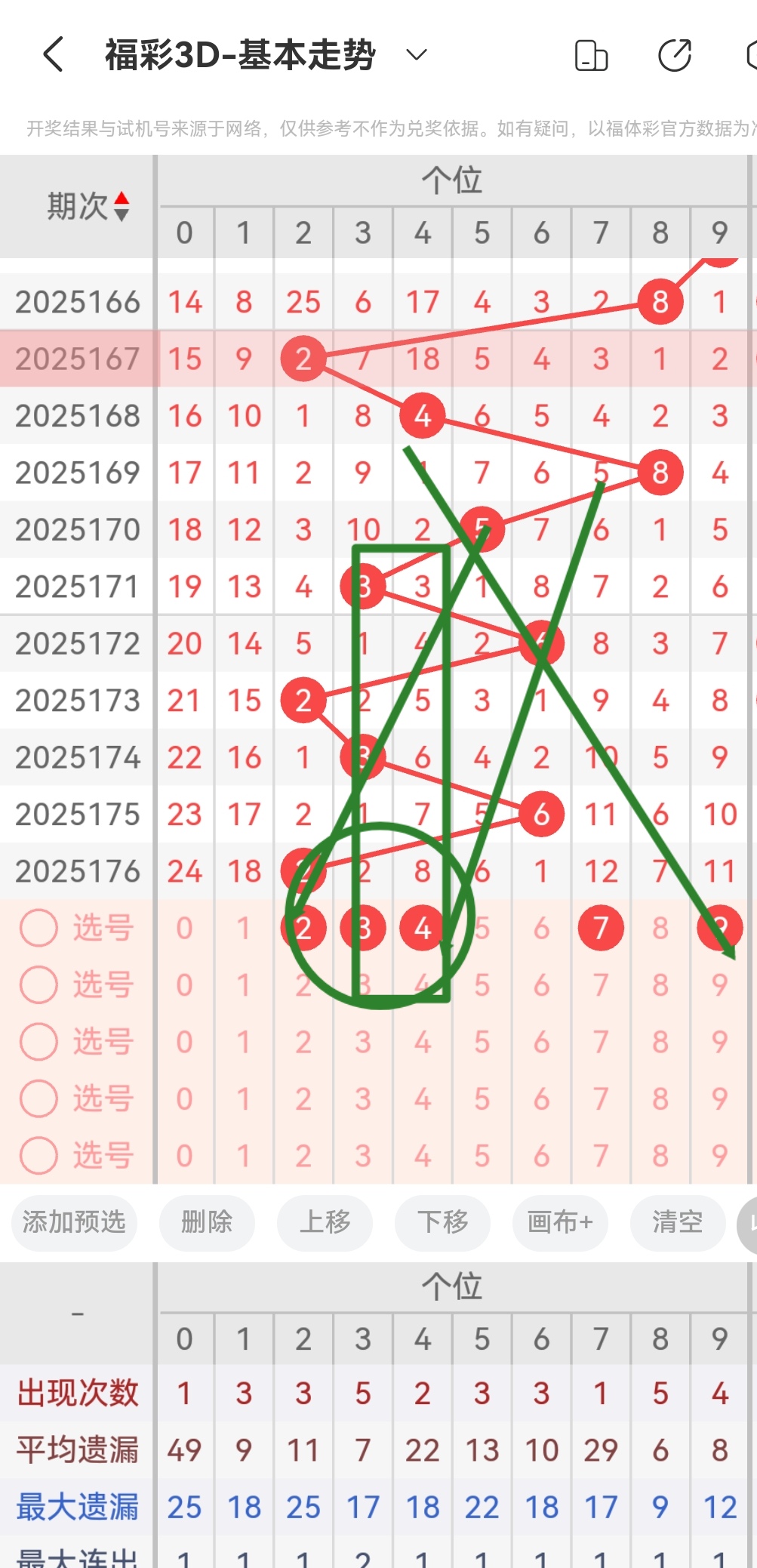The height and width of the screenshot is (1568, 757).
Task: Deselect the highlighted 7 in the first 选号 row
Action: pos(600,927)
